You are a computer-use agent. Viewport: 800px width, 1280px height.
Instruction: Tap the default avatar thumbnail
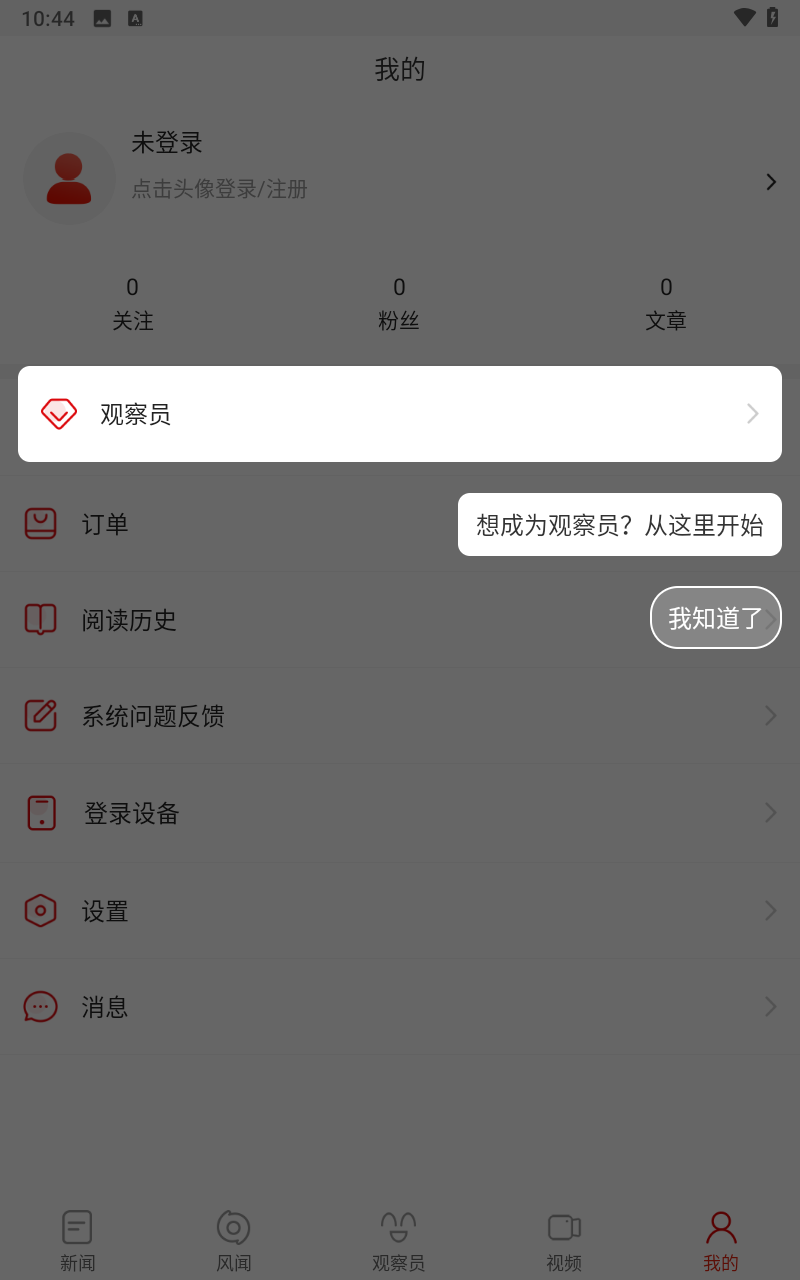69,178
